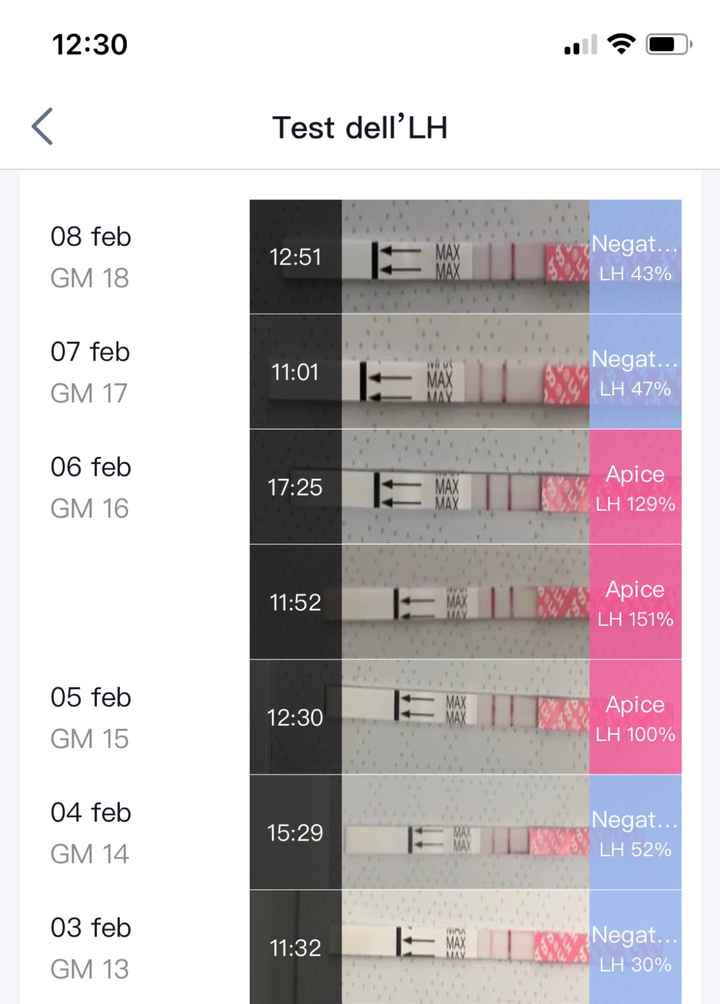Image resolution: width=720 pixels, height=1004 pixels.
Task: Open the 04 feb 15:29 LH test
Action: (x=465, y=833)
